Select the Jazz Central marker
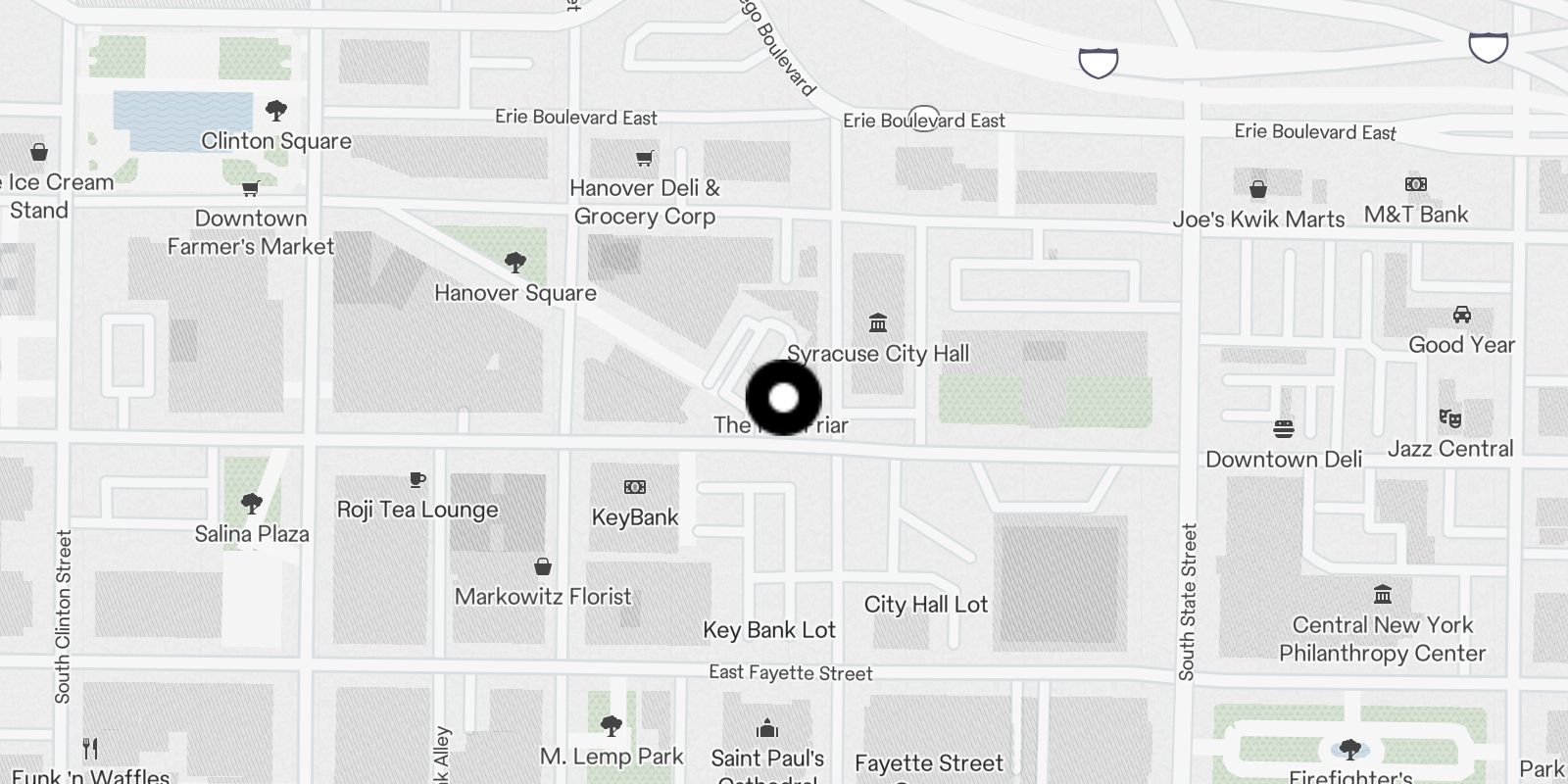1568x784 pixels. (1450, 419)
